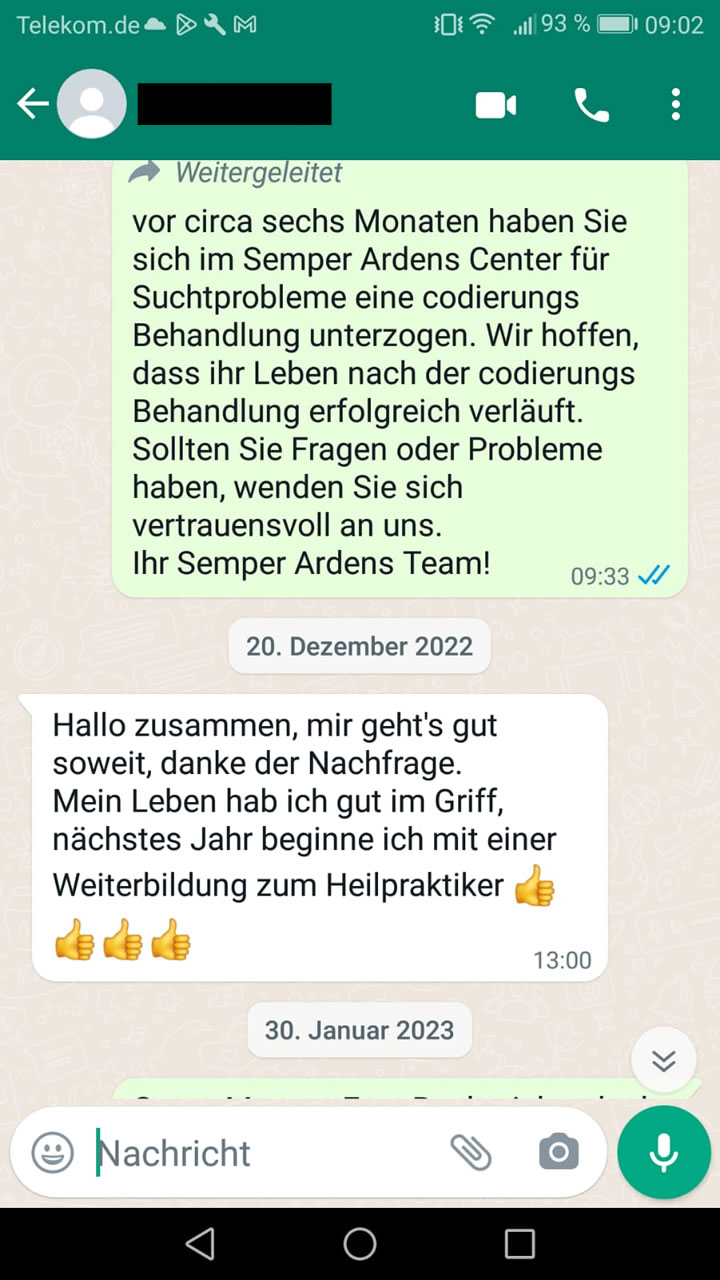Open the contact's profile picture
Viewport: 720px width, 1280px height.
pyautogui.click(x=92, y=104)
